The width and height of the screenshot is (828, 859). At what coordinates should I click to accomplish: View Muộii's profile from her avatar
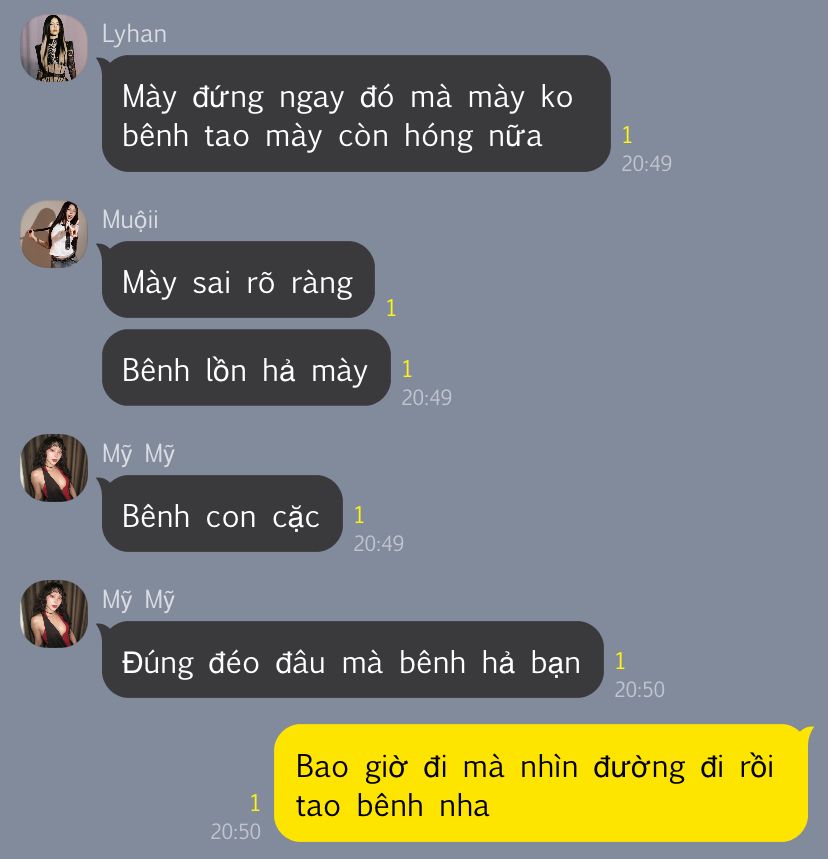click(54, 234)
